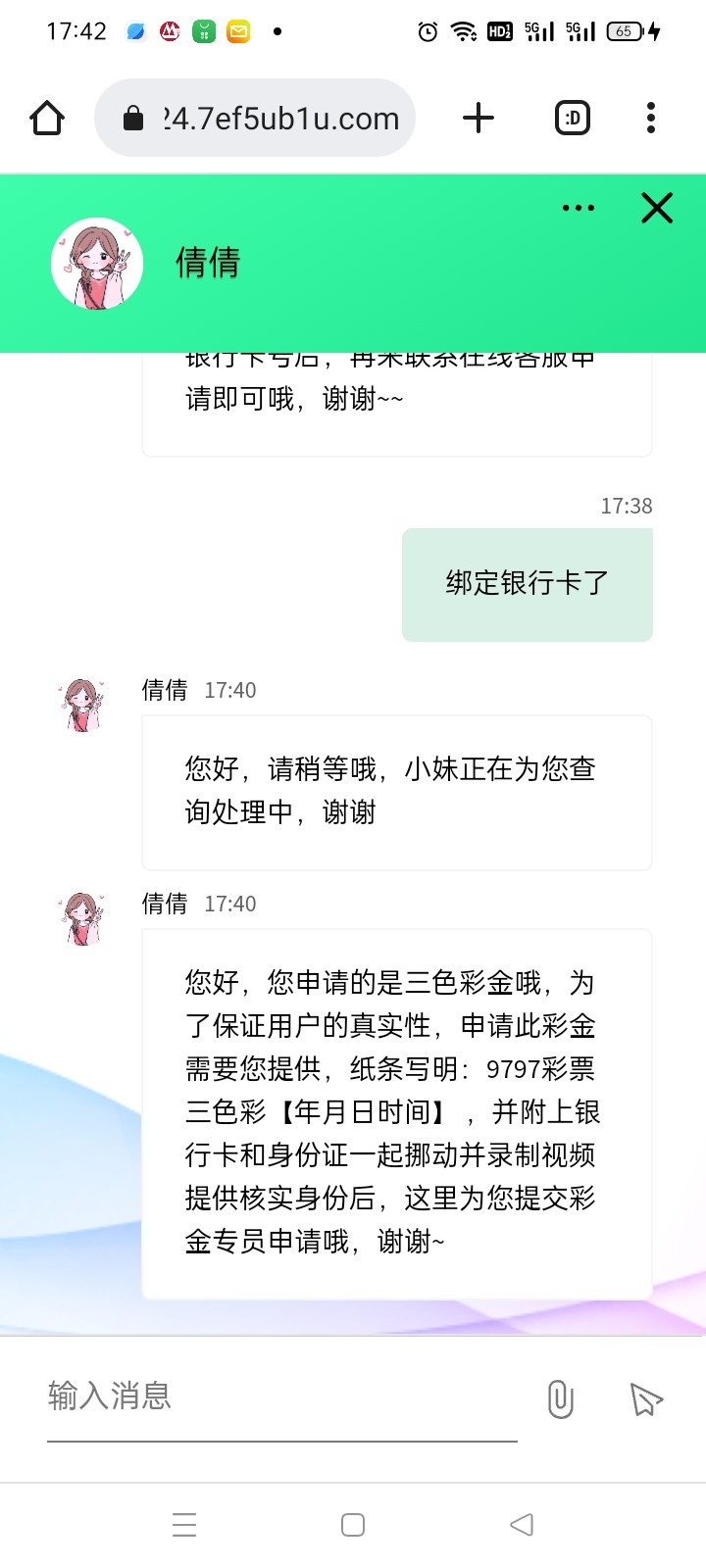Open recent apps from the navigation bar

click(x=184, y=1525)
